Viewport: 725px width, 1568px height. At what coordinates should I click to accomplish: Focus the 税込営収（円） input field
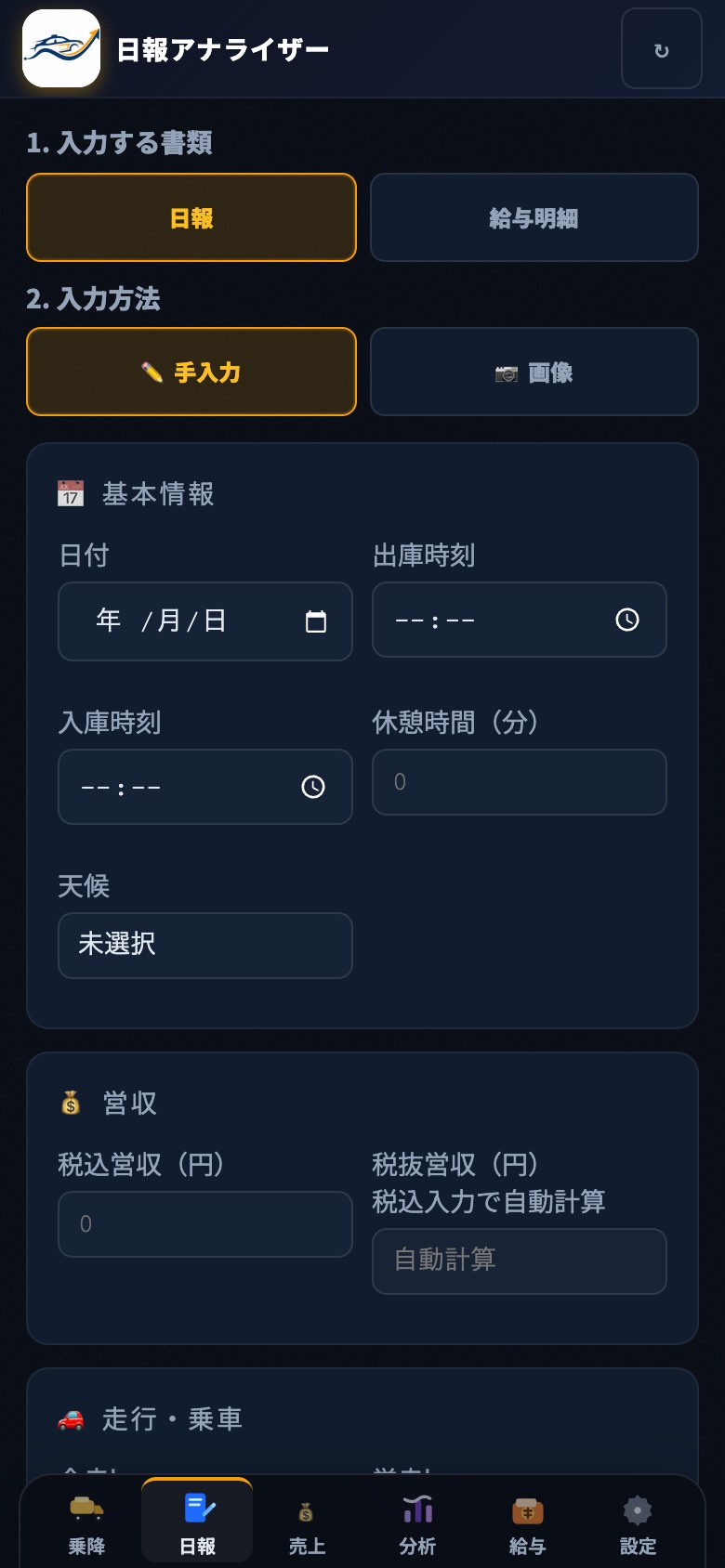[x=205, y=1224]
